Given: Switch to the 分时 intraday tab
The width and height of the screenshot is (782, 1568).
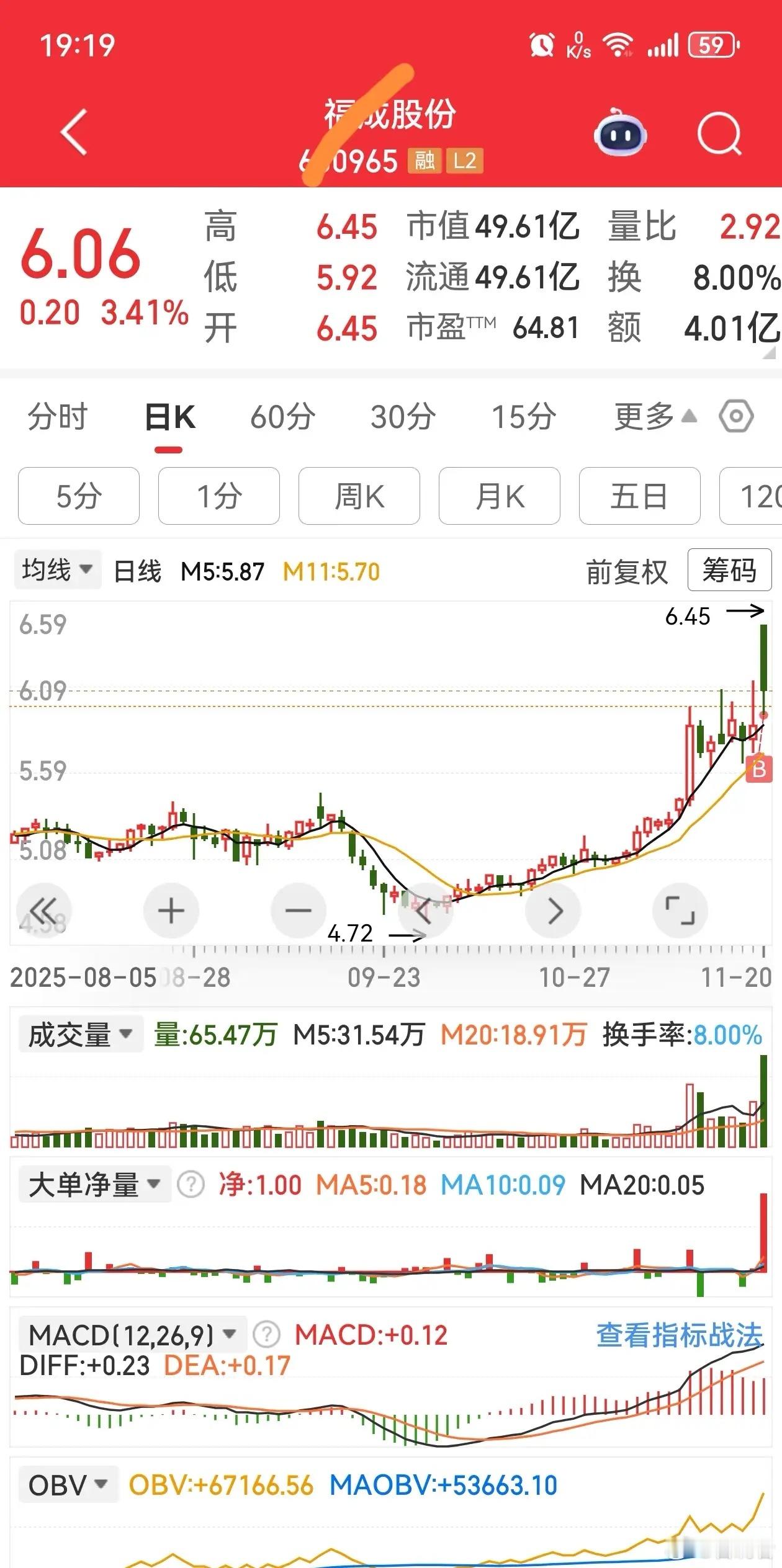Looking at the screenshot, I should click(x=56, y=417).
